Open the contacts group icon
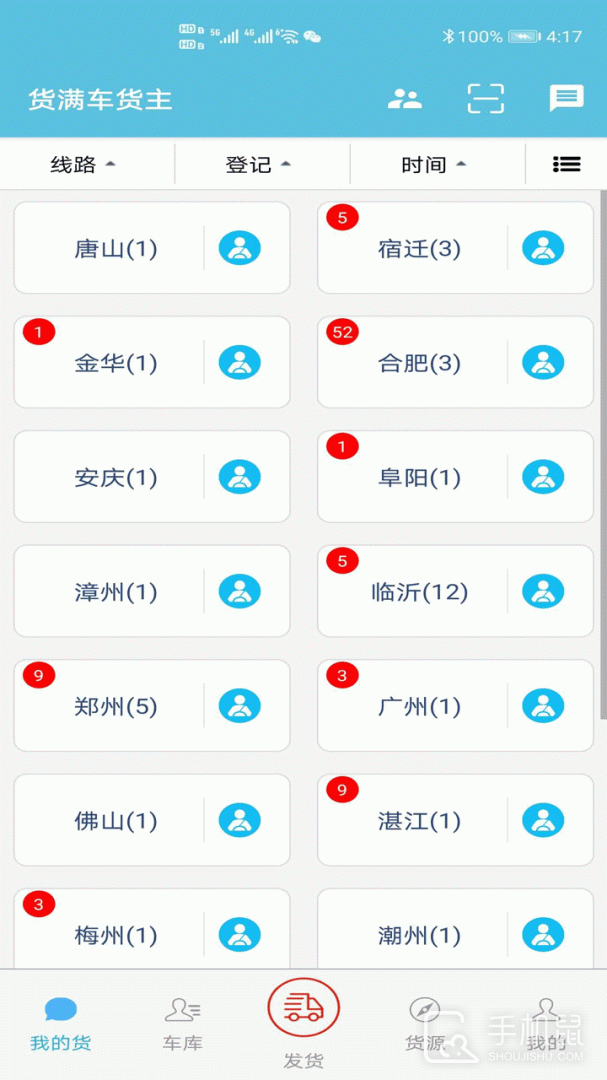607x1080 pixels. pyautogui.click(x=405, y=99)
